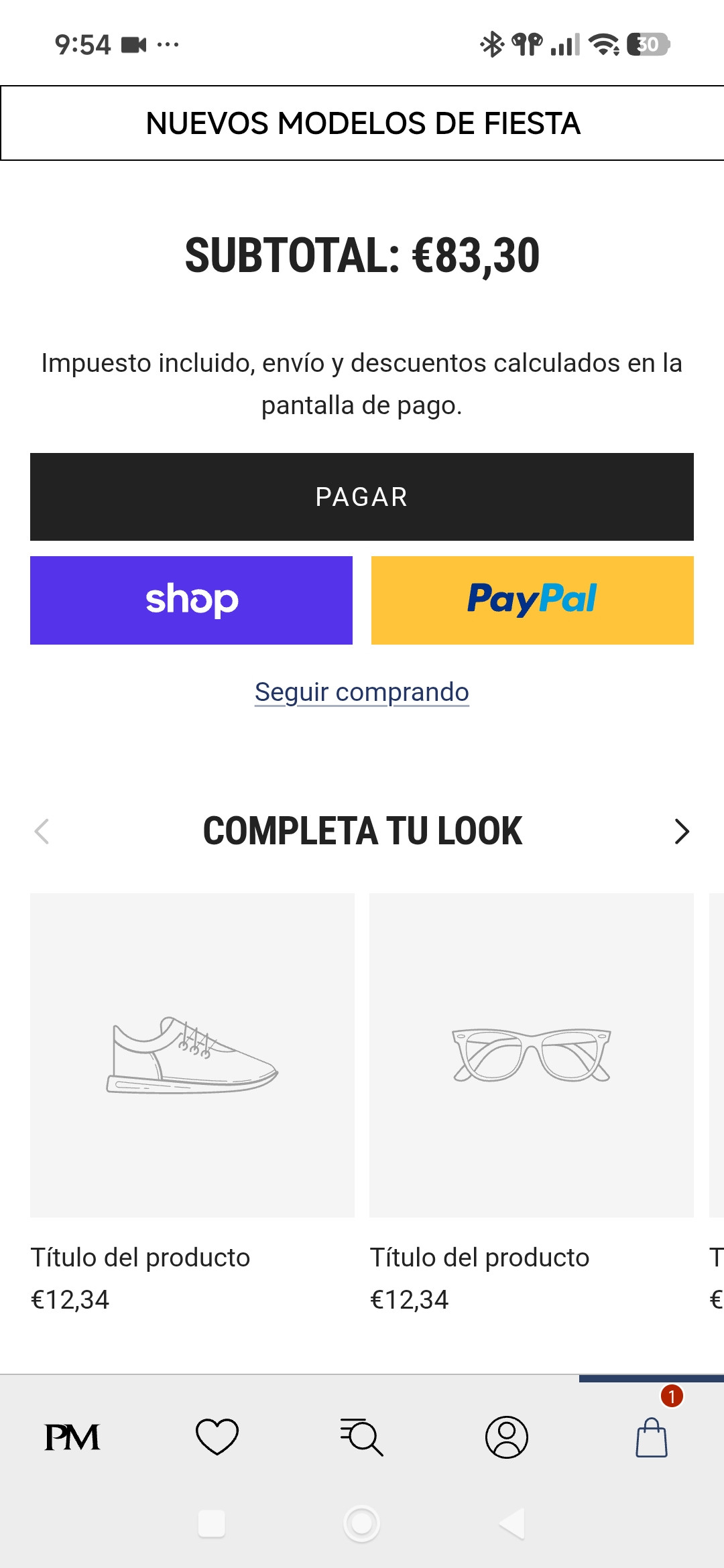
Task: Open the NUEVOS MODELOS DE FIESTA banner
Action: [x=362, y=123]
